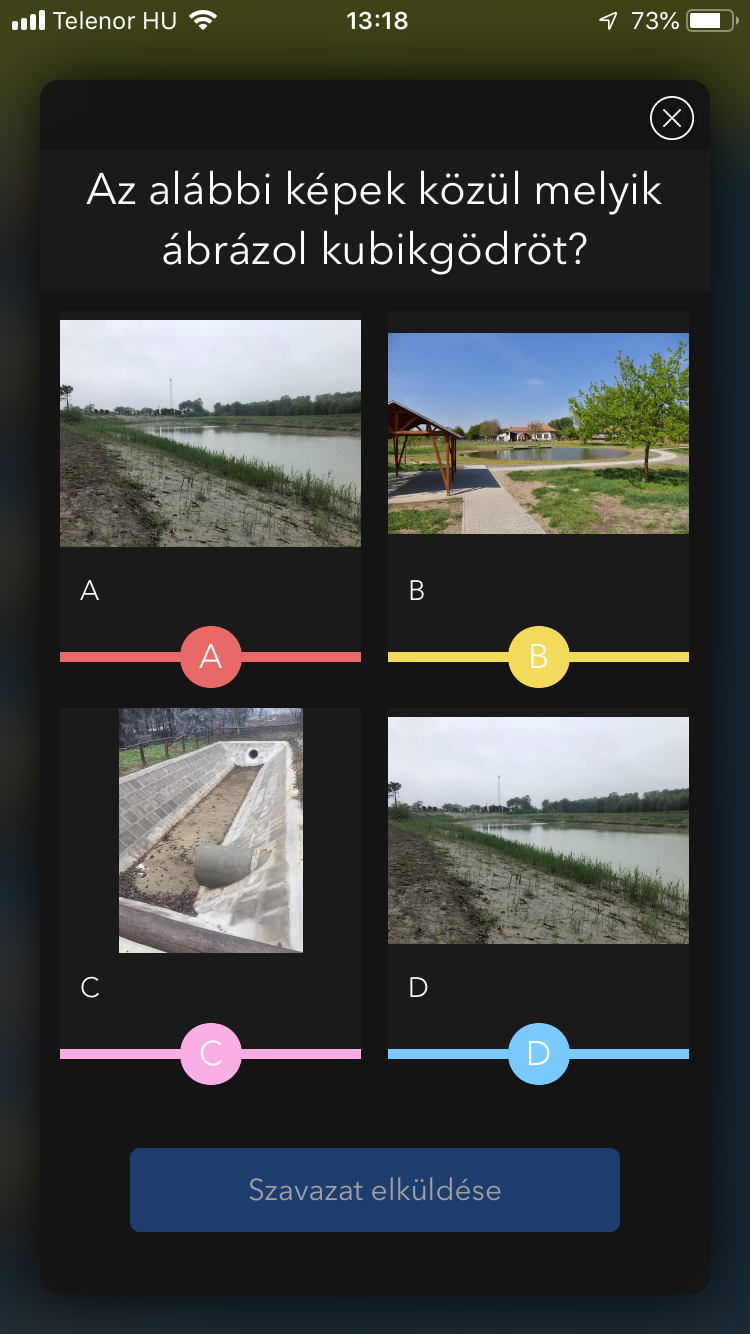Choose the yellow B answer
Image resolution: width=750 pixels, height=1334 pixels.
point(538,656)
